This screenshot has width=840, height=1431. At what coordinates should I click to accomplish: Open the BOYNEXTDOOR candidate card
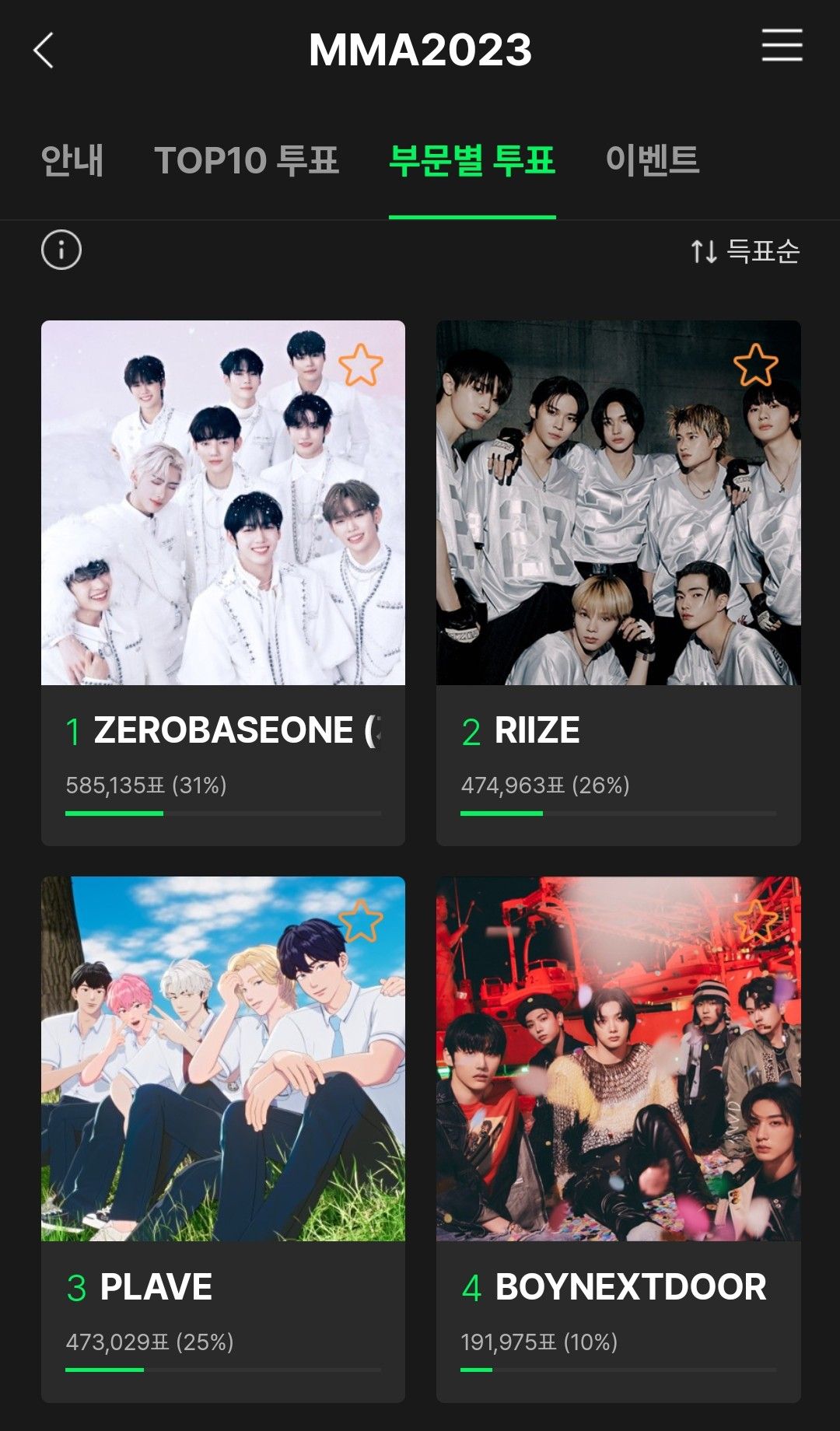coord(618,1104)
